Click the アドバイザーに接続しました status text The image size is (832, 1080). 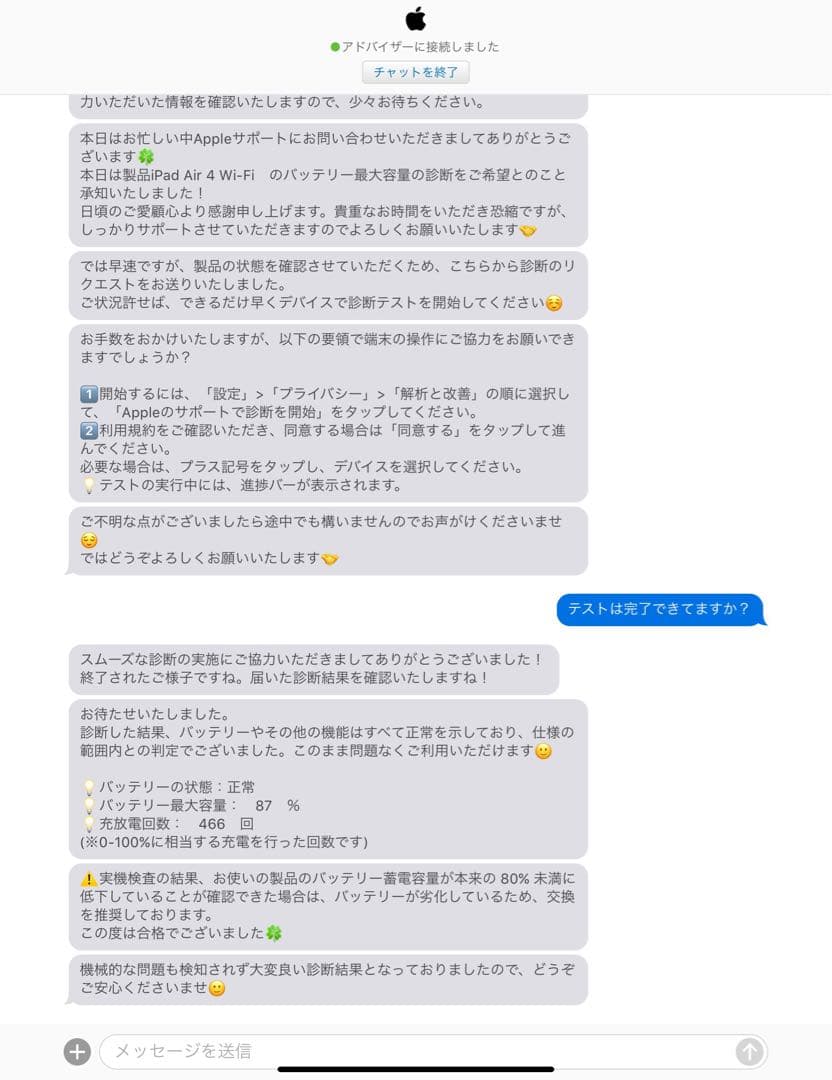point(422,47)
